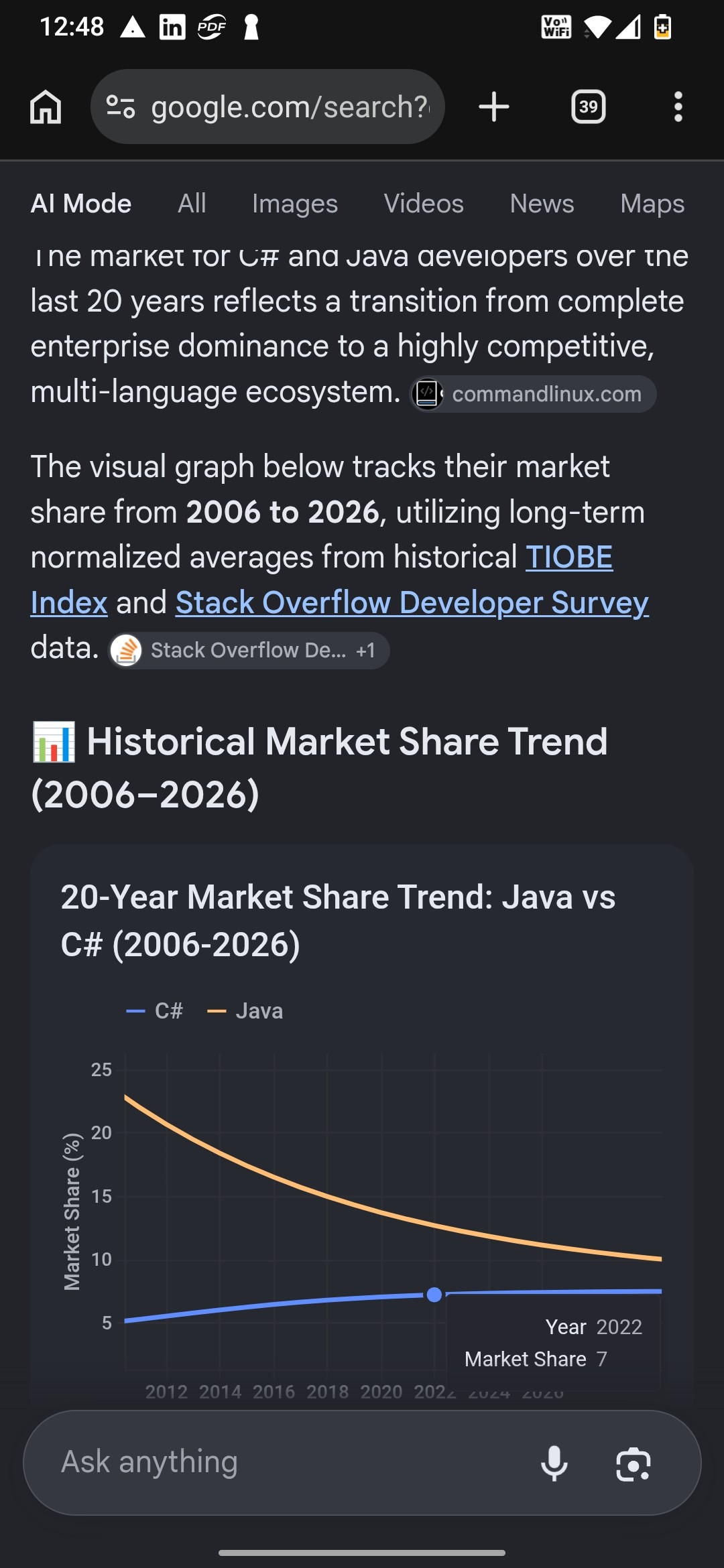This screenshot has height=1568, width=724.
Task: Start voice search with the microphone
Action: pos(554,1463)
